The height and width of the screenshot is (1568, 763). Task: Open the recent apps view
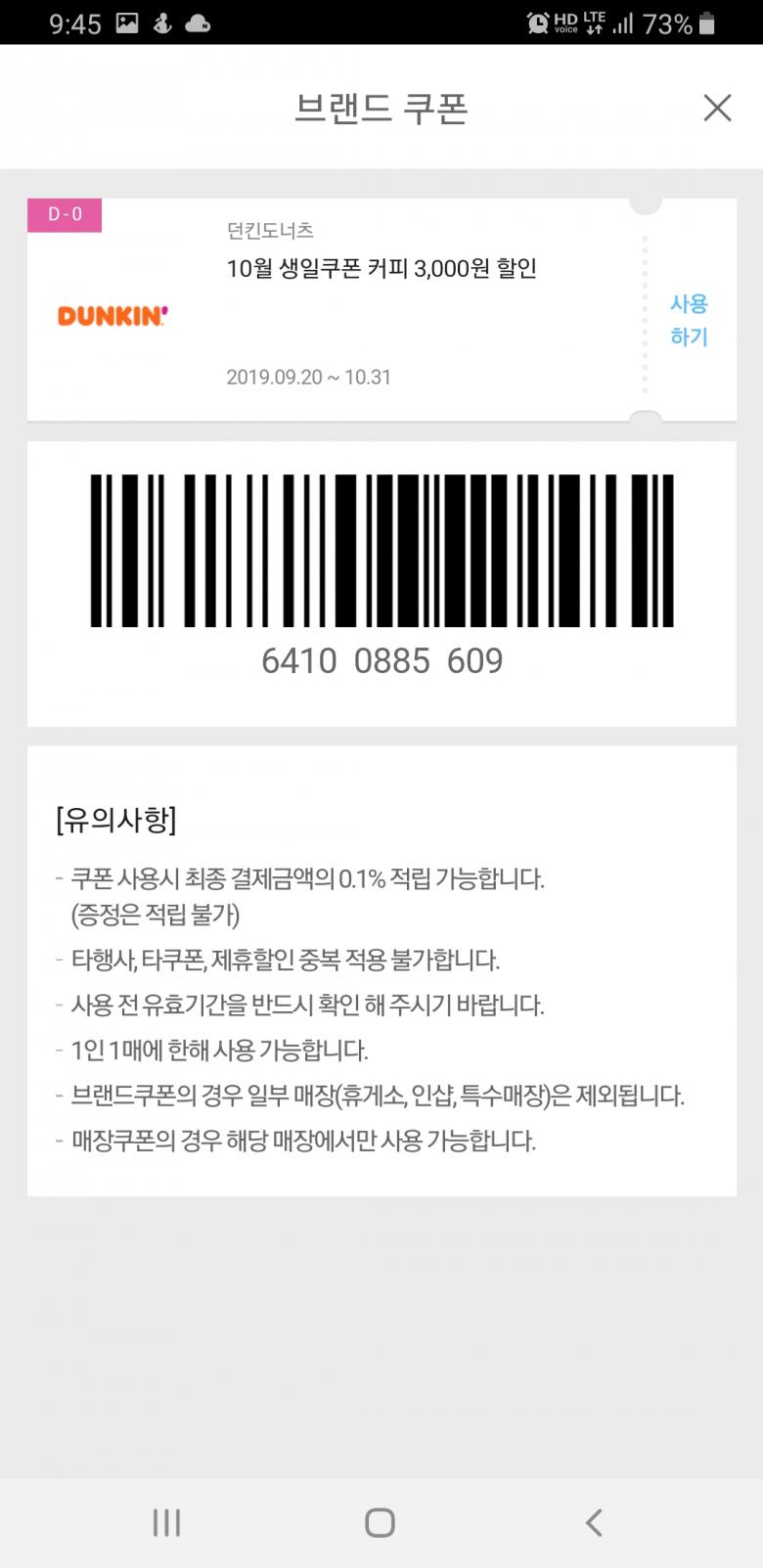tap(166, 1522)
